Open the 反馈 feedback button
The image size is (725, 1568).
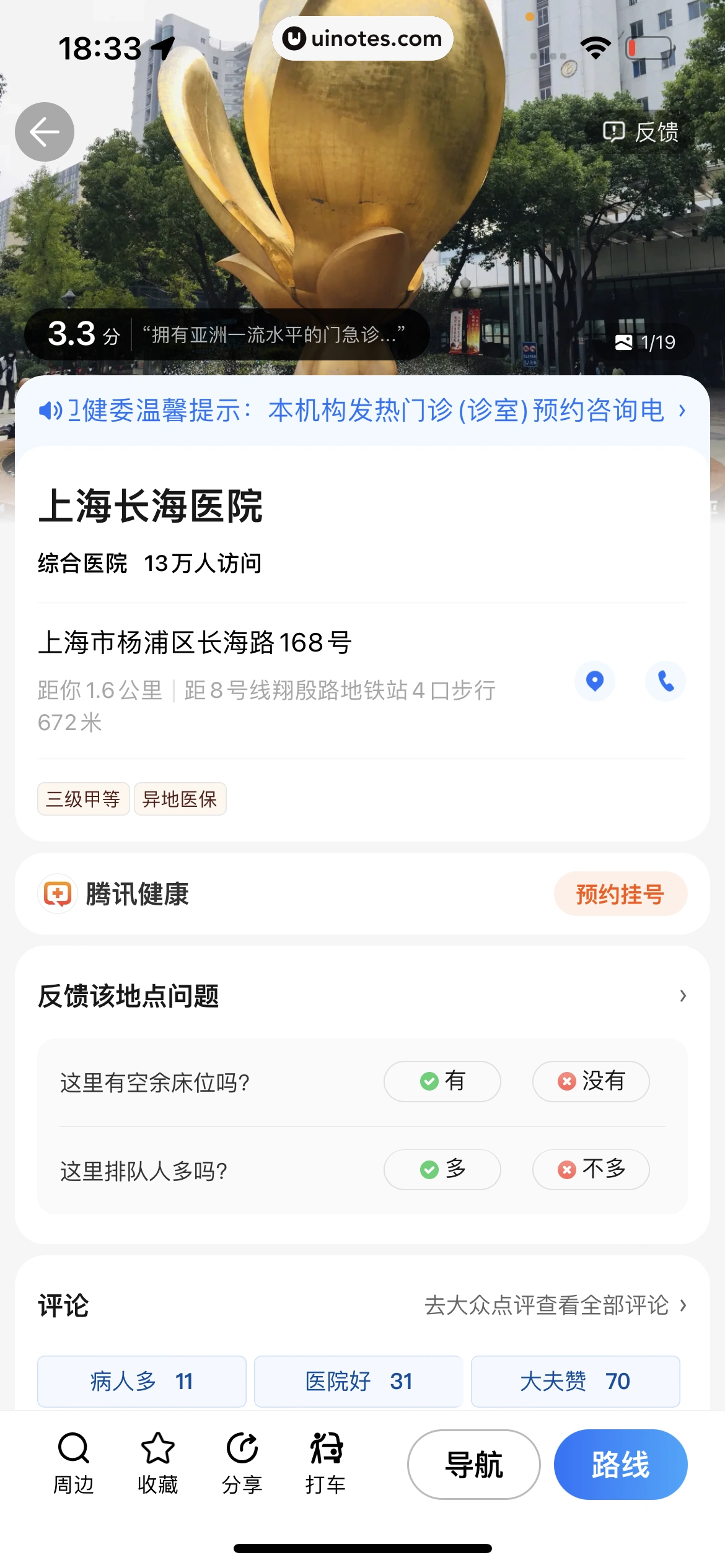click(x=641, y=132)
